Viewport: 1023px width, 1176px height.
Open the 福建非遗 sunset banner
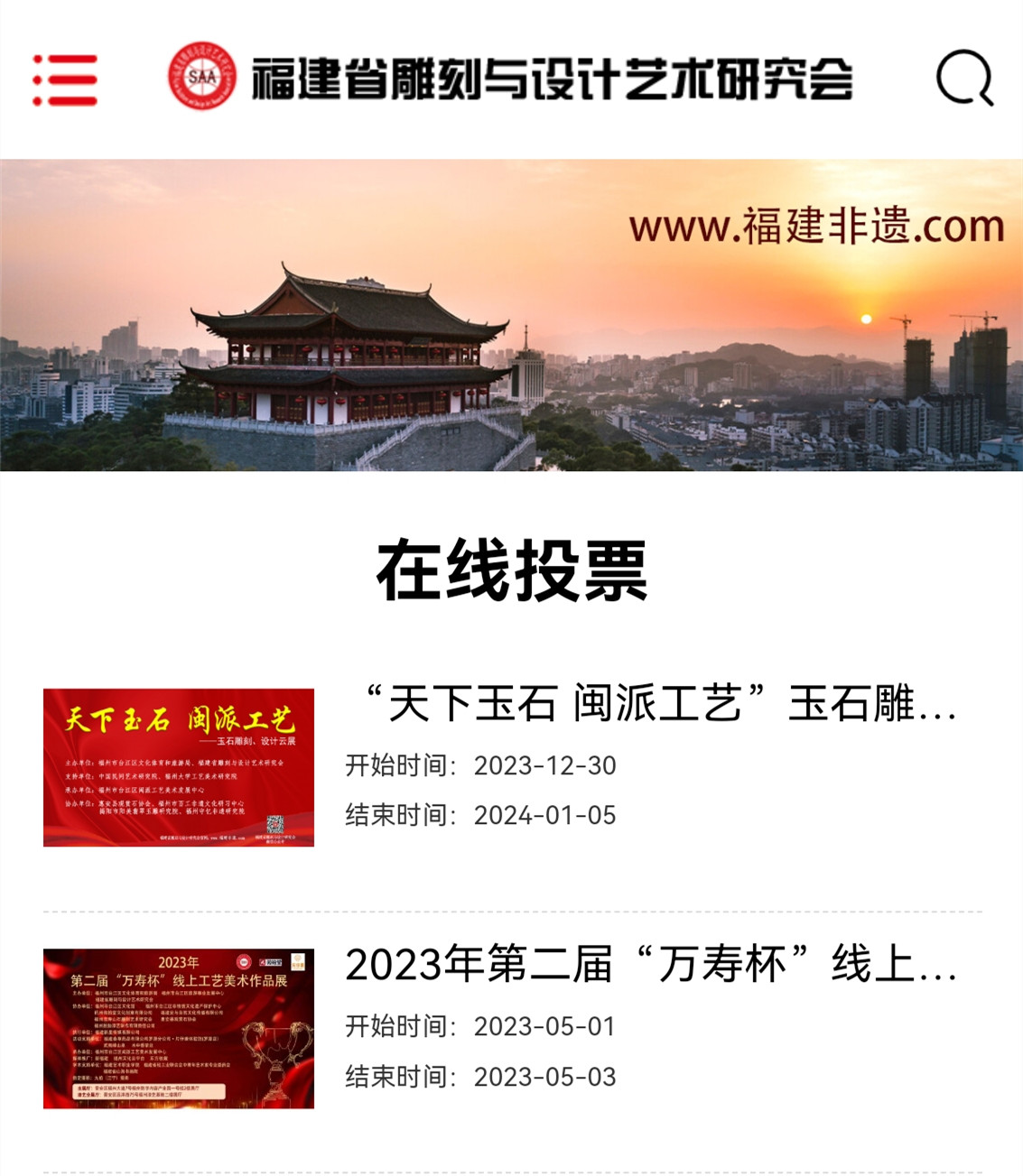click(511, 315)
